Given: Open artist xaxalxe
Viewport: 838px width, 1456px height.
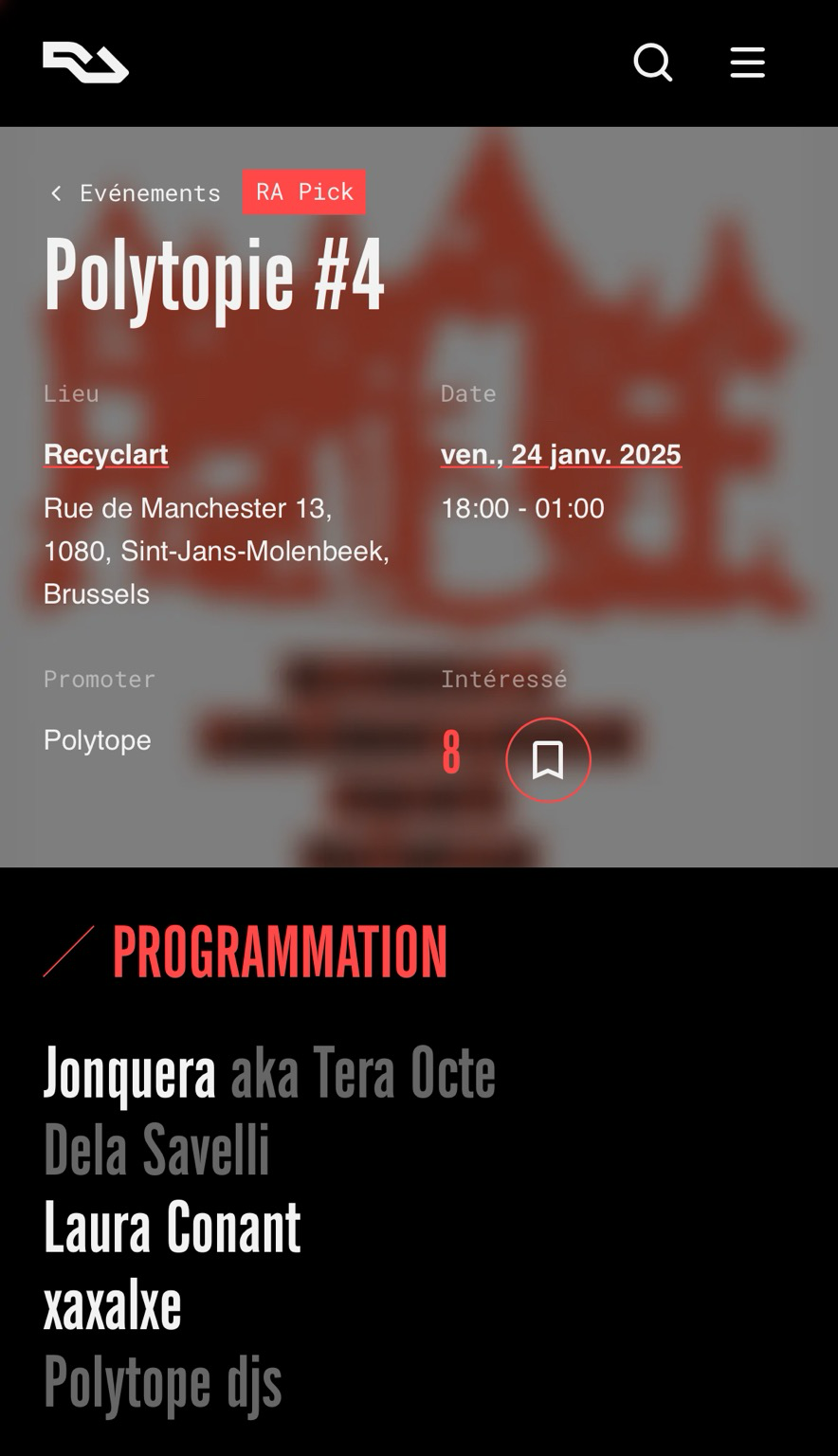Looking at the screenshot, I should [113, 1305].
